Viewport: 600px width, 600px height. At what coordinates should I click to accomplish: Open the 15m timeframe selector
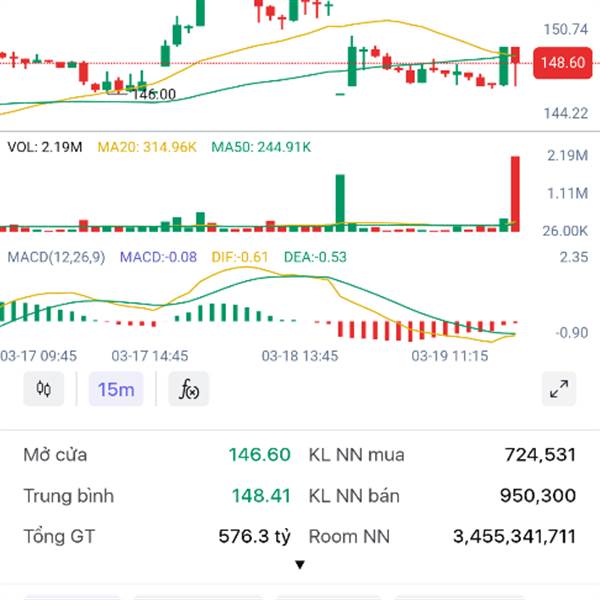pos(116,389)
